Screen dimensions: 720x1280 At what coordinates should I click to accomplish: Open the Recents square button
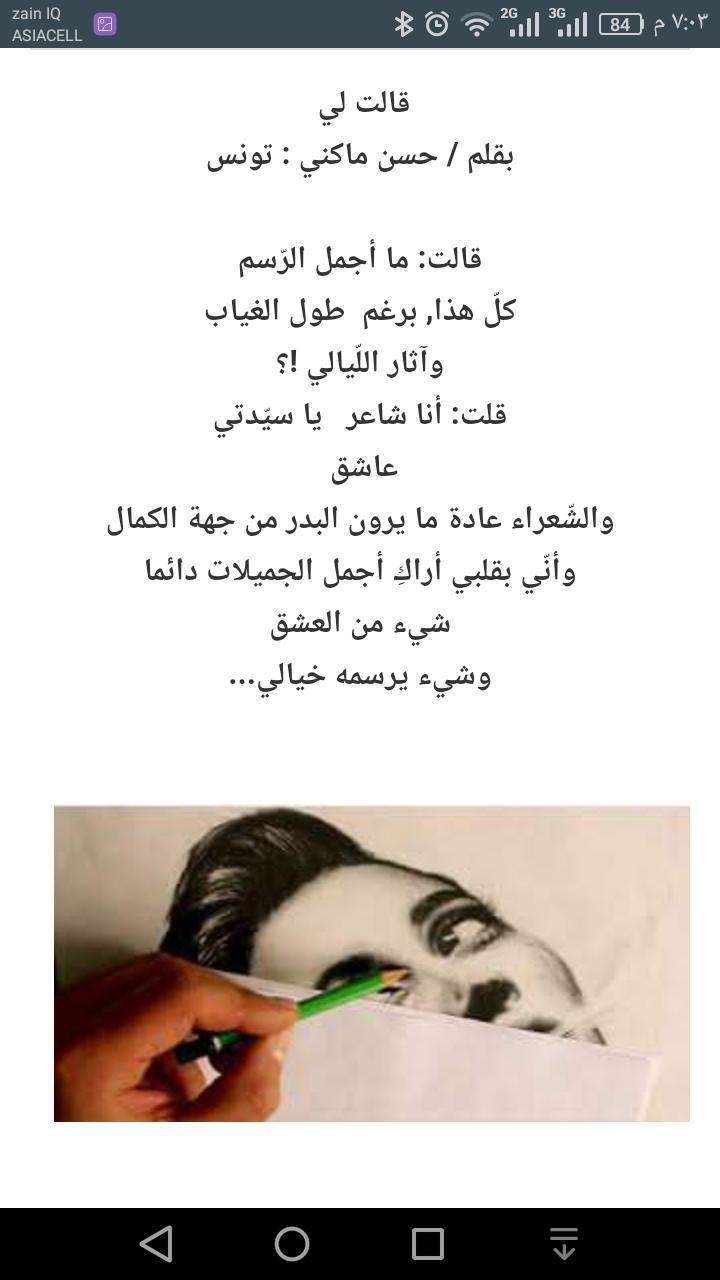[428, 1244]
